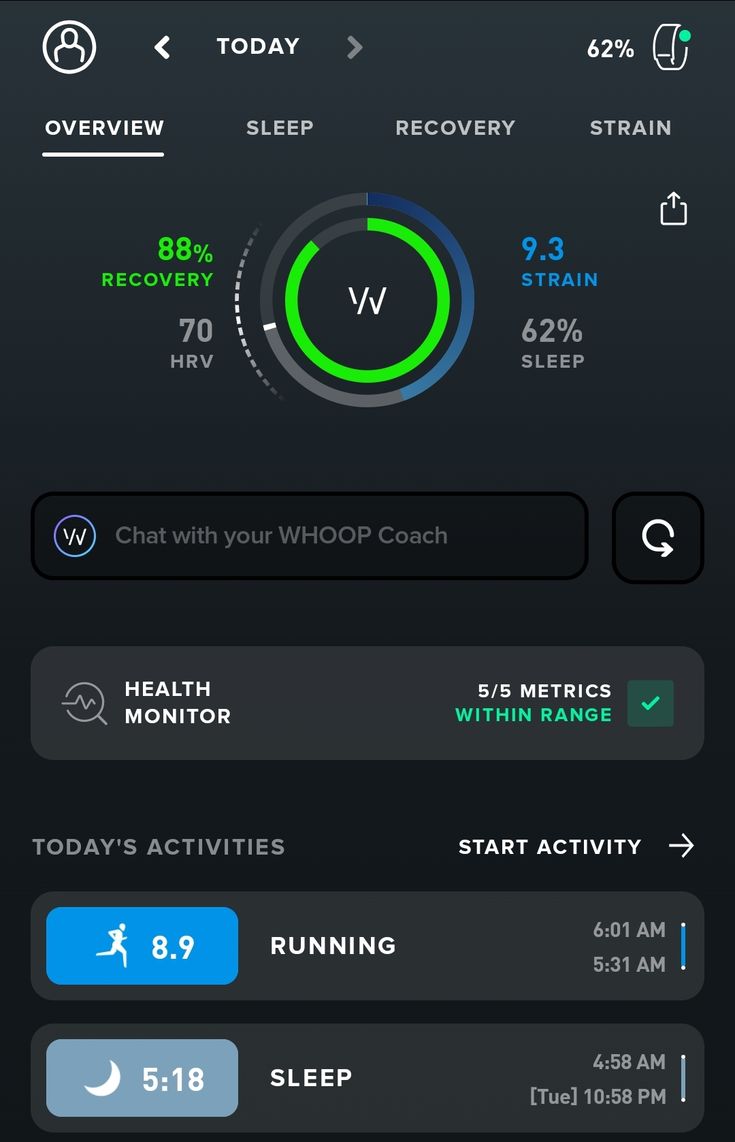
Task: View the 9.3 Strain score
Action: (x=558, y=262)
